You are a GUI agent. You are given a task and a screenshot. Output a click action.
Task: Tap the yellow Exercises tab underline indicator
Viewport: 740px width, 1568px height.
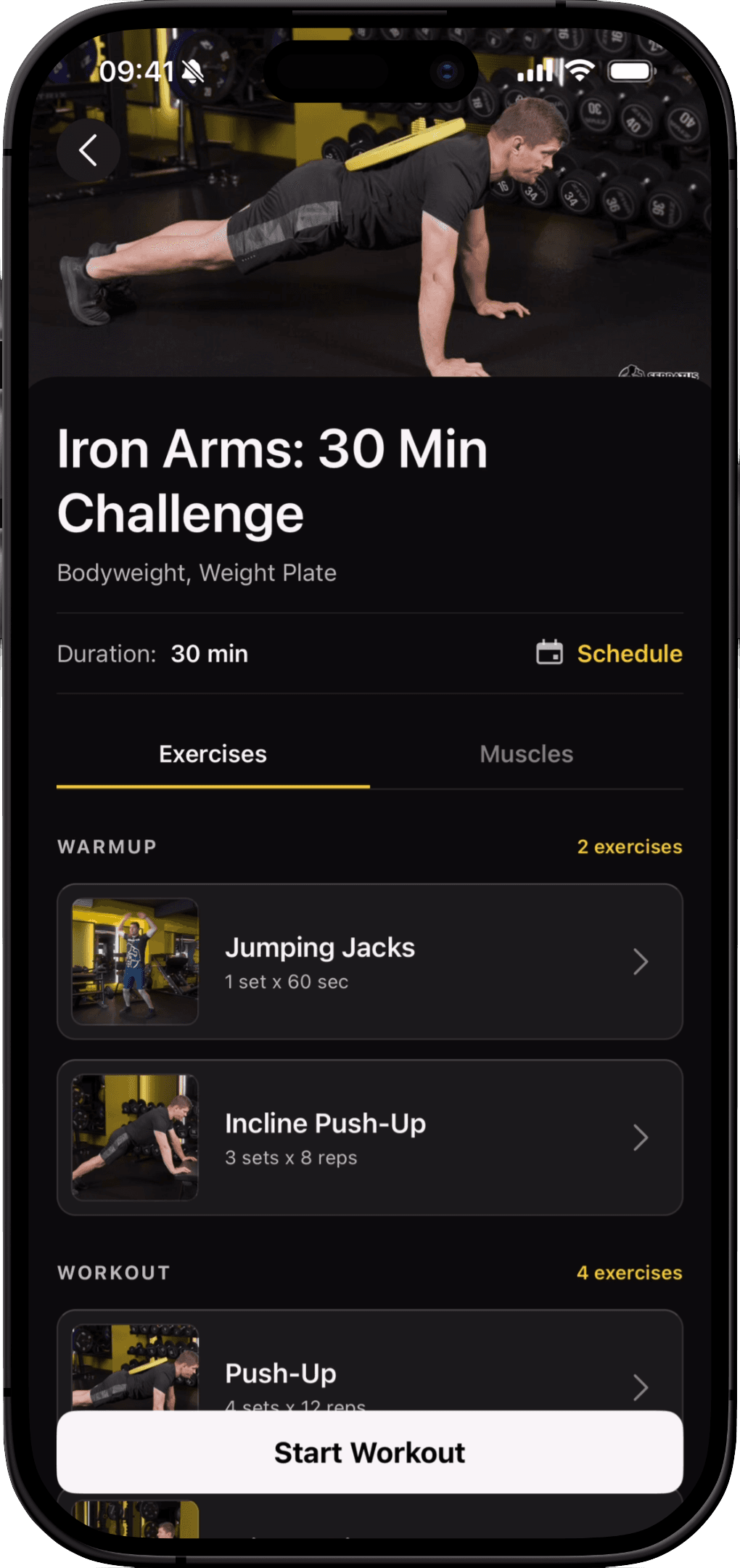pos(213,785)
